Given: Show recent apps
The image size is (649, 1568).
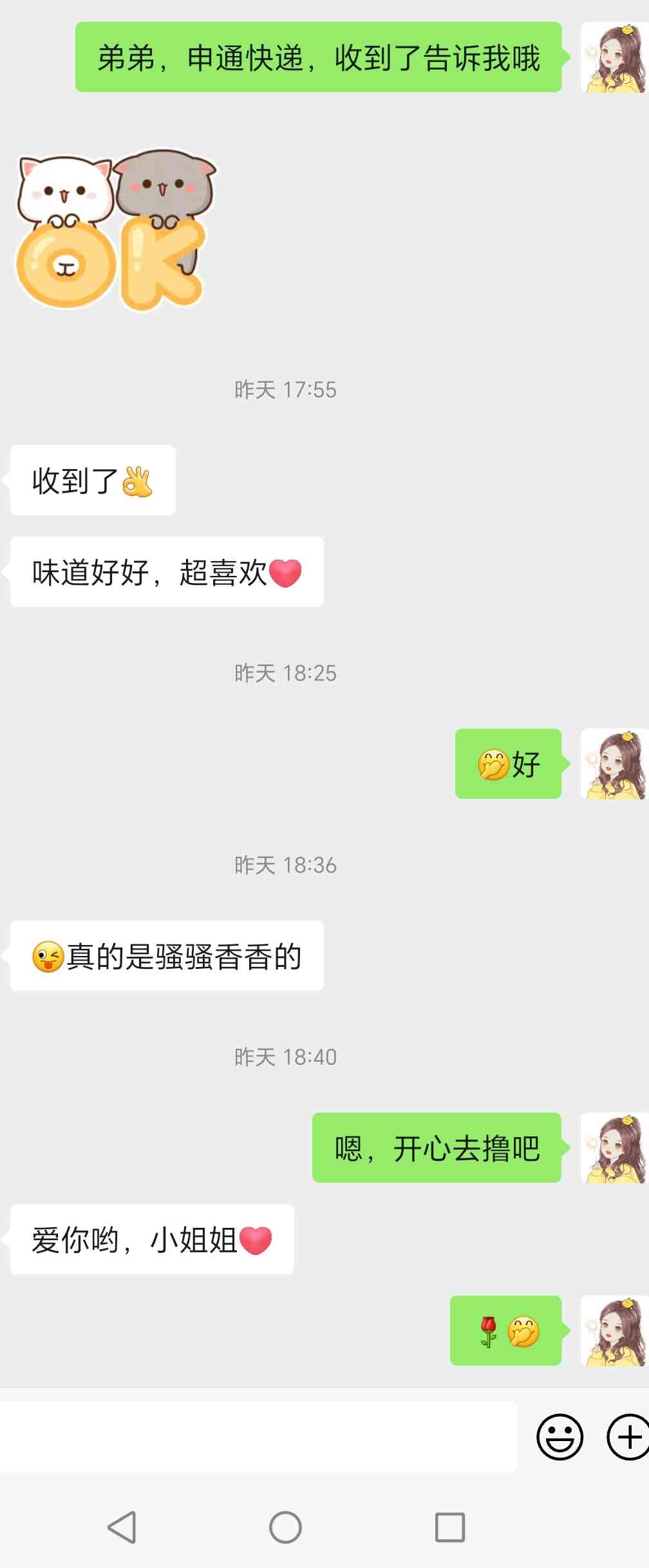Looking at the screenshot, I should point(450,1527).
